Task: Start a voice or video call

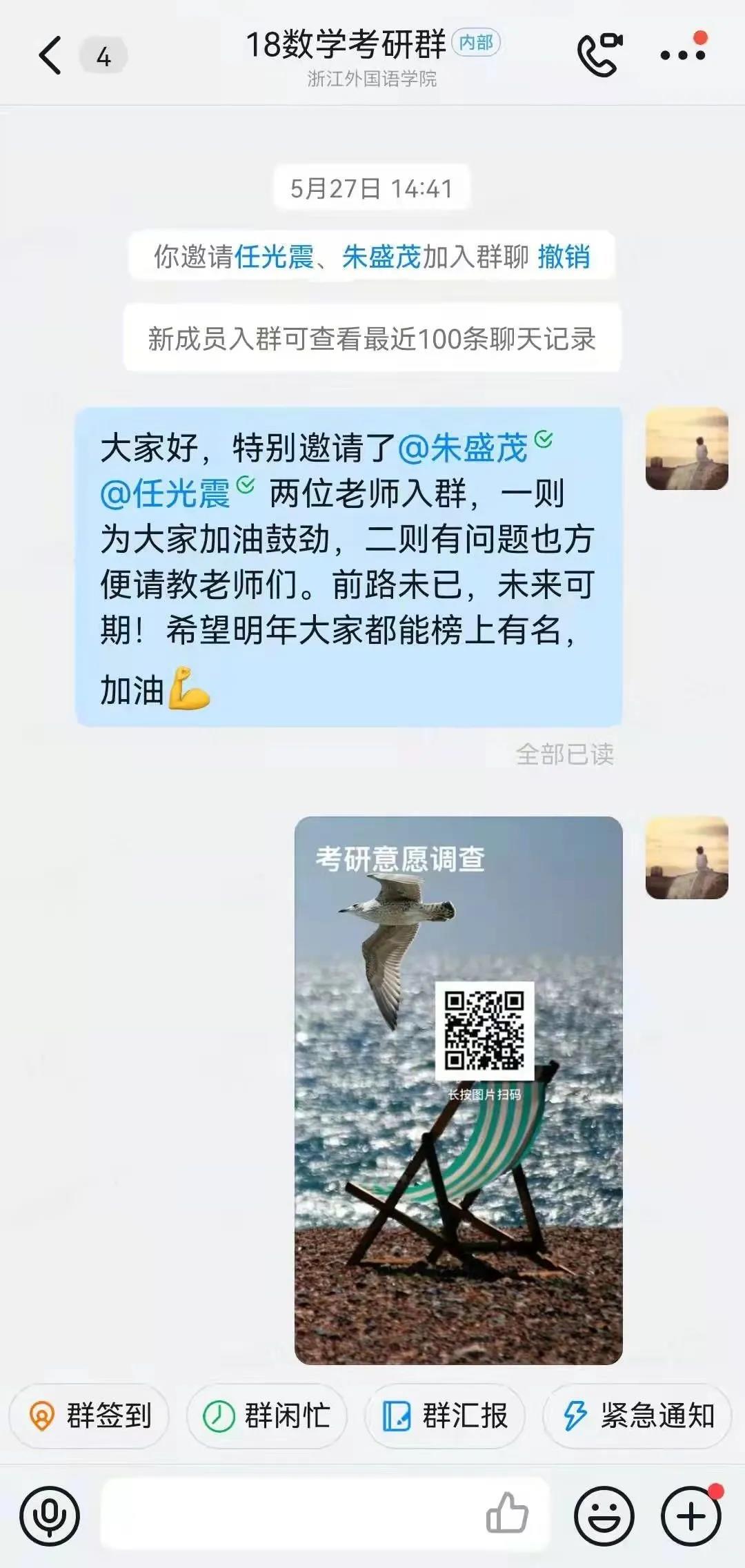Action: click(599, 55)
